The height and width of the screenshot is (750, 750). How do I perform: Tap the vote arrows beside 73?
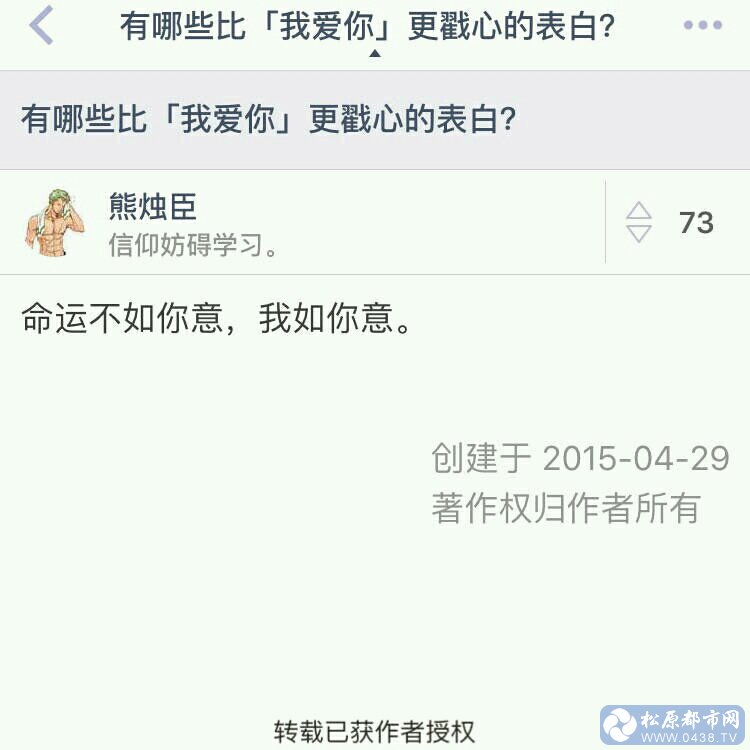(638, 222)
